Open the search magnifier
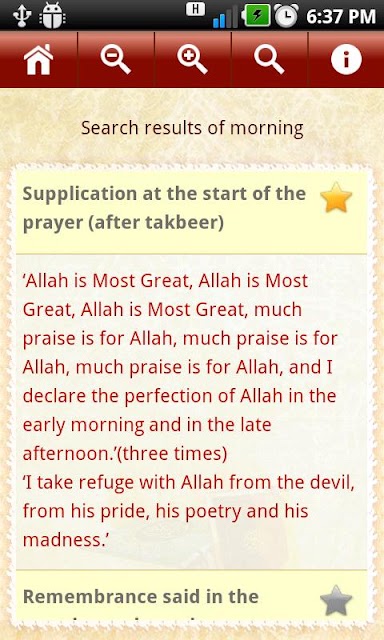This screenshot has height=640, width=384. [x=269, y=60]
